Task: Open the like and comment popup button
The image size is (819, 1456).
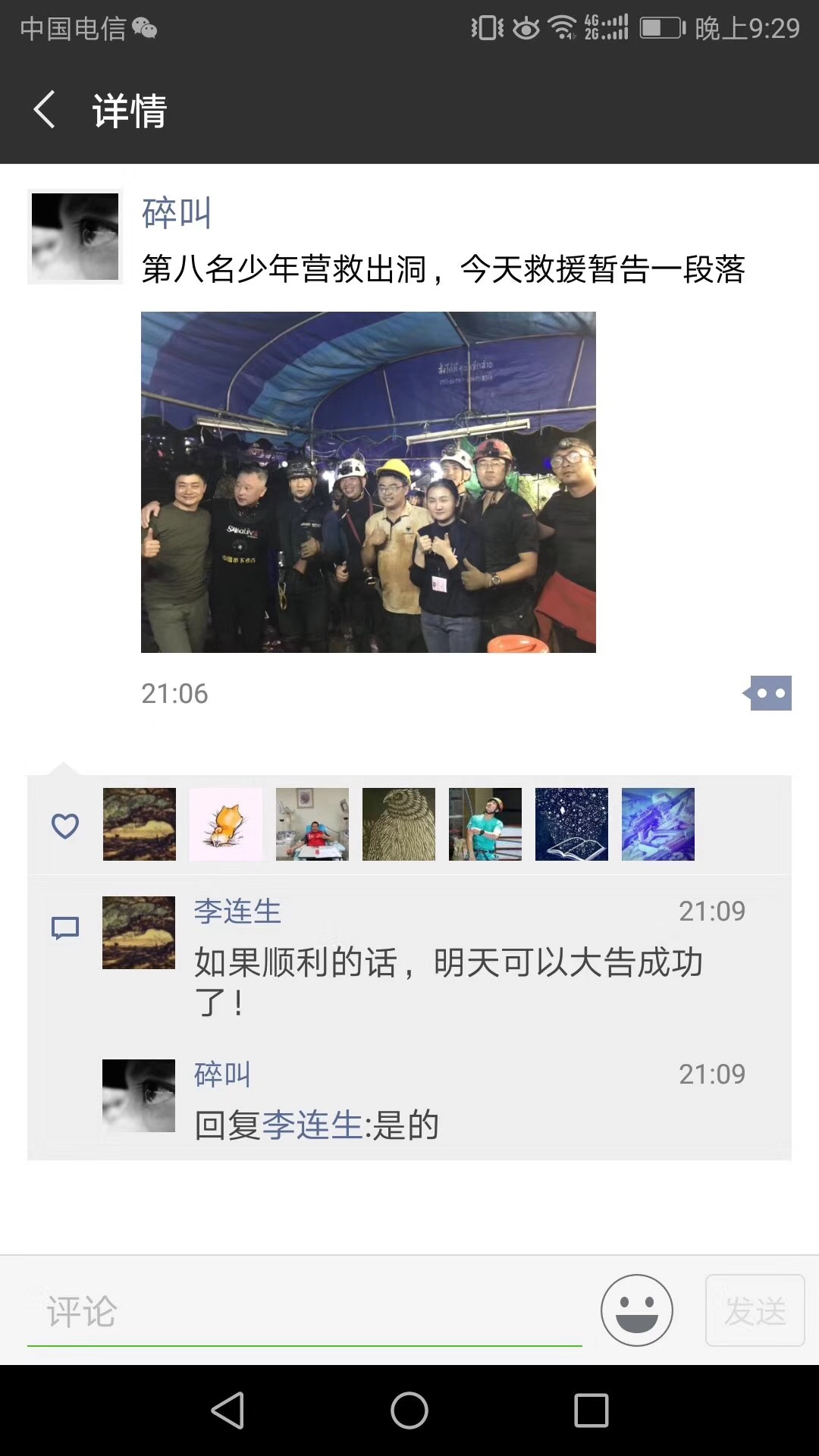Action: click(769, 693)
